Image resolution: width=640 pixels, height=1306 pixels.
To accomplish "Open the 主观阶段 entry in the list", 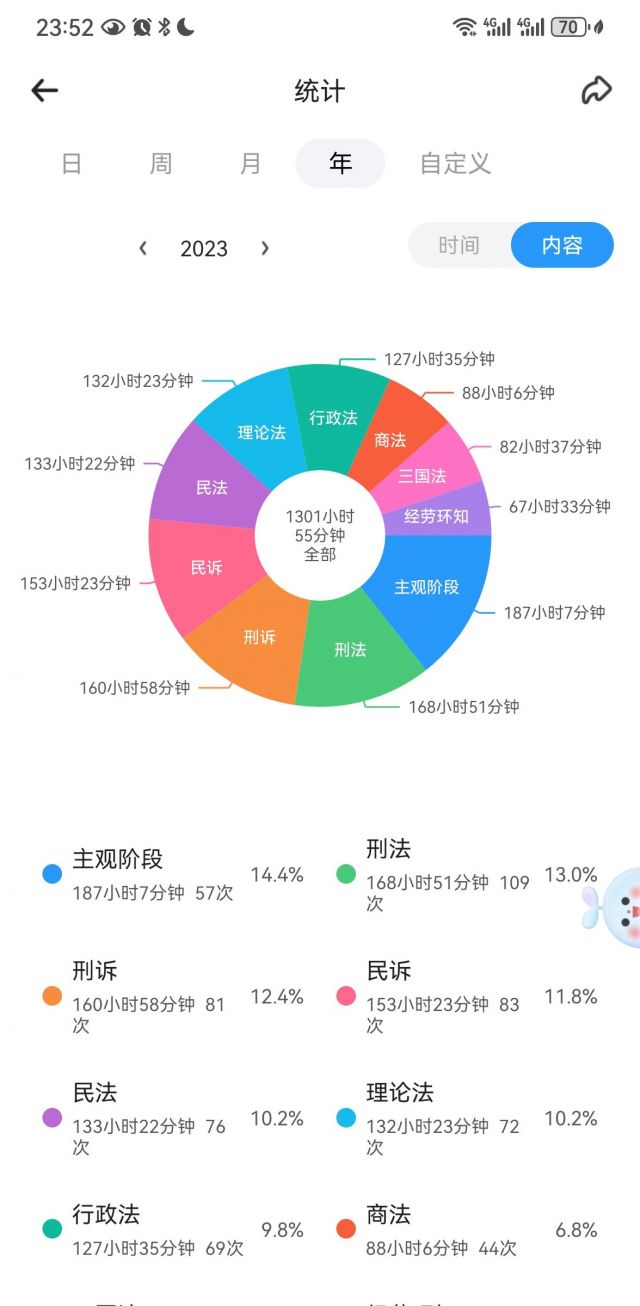I will point(172,875).
